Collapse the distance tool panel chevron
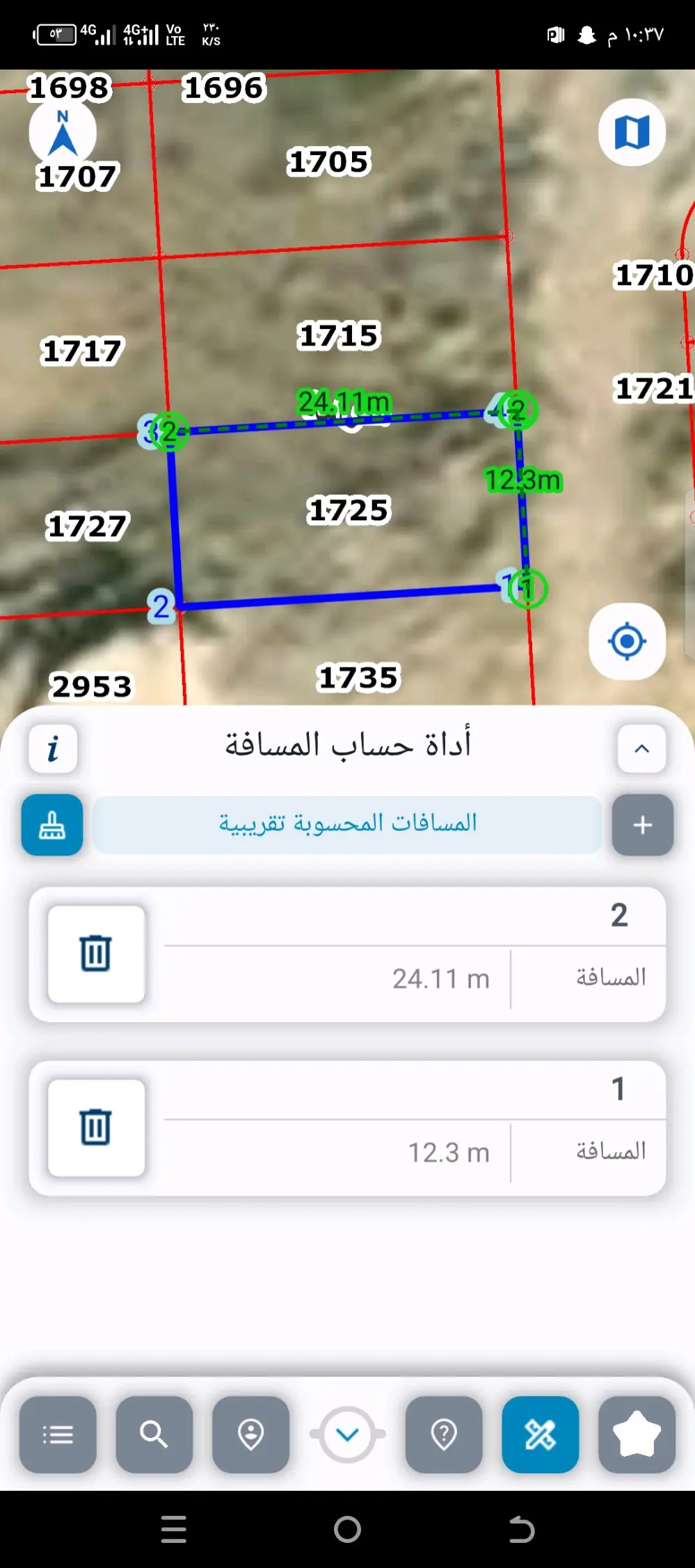Screen dimensions: 695x1568 pyautogui.click(x=641, y=749)
